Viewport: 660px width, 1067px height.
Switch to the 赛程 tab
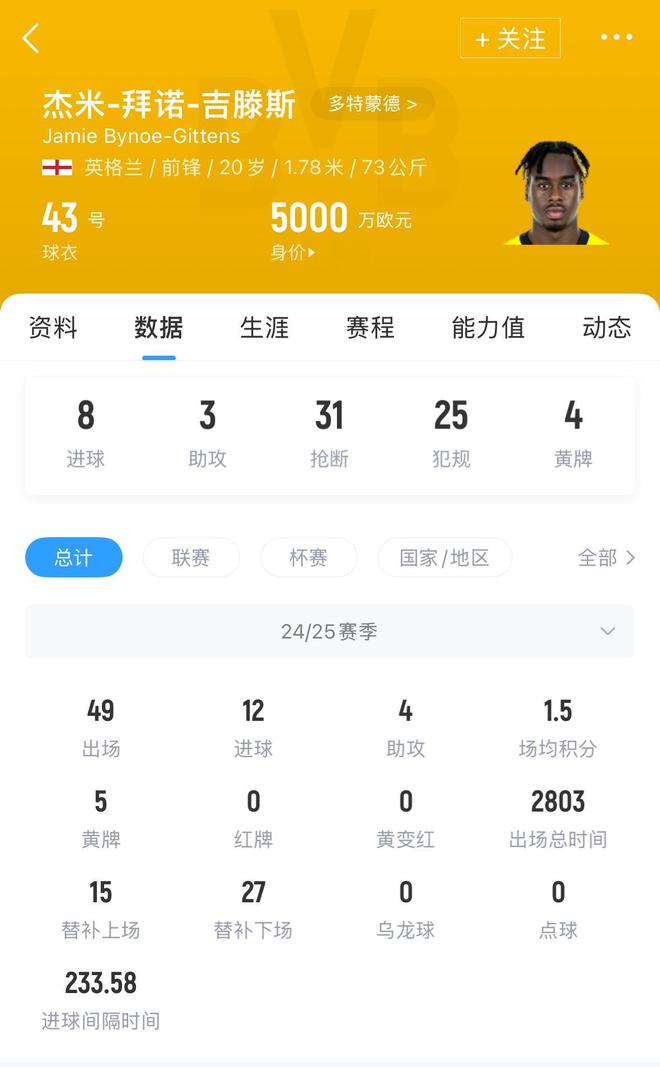click(370, 327)
